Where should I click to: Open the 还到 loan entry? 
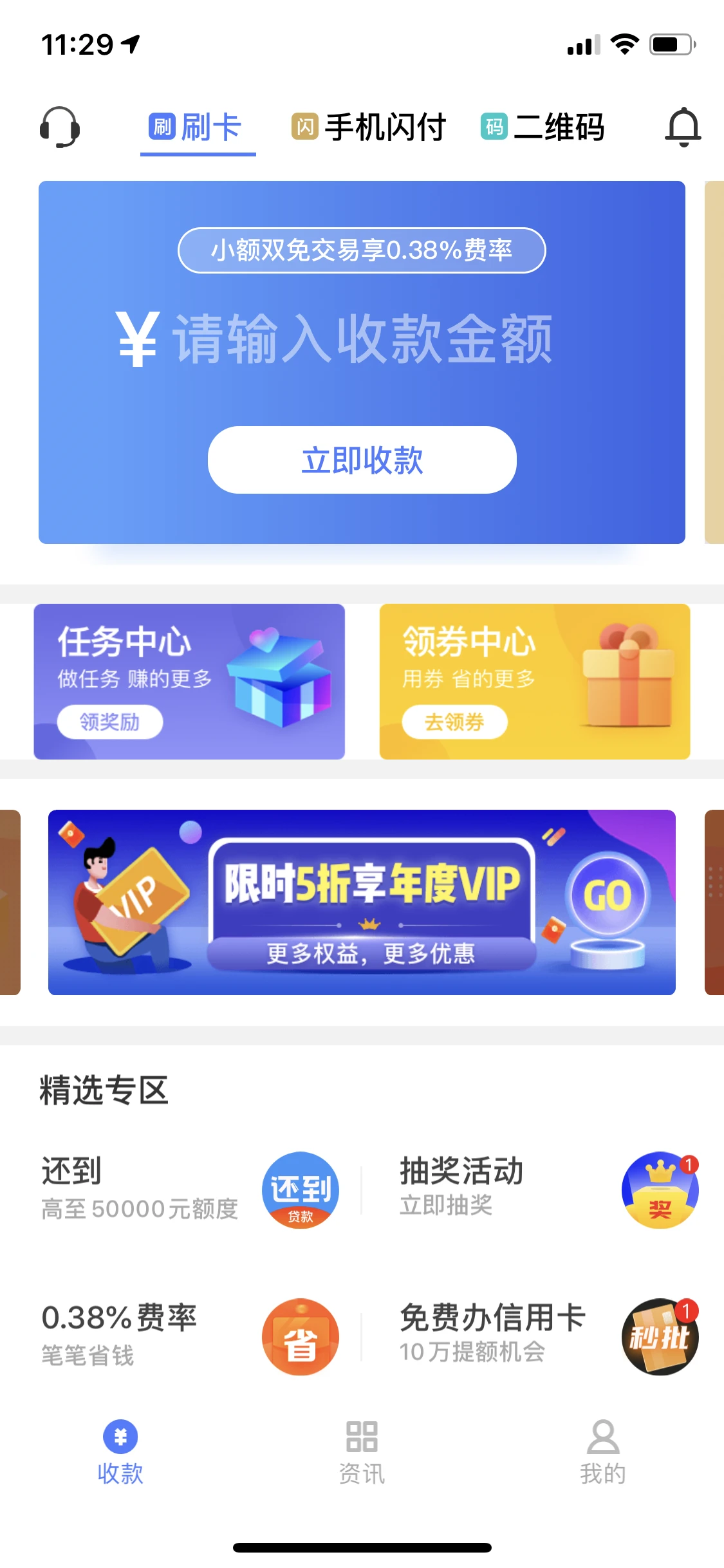point(190,1190)
